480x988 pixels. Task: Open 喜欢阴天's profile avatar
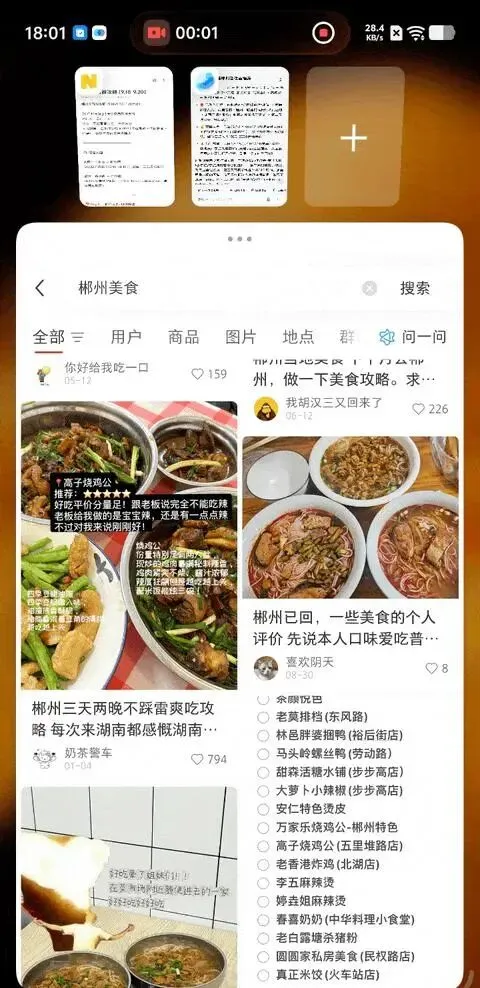[x=266, y=668]
